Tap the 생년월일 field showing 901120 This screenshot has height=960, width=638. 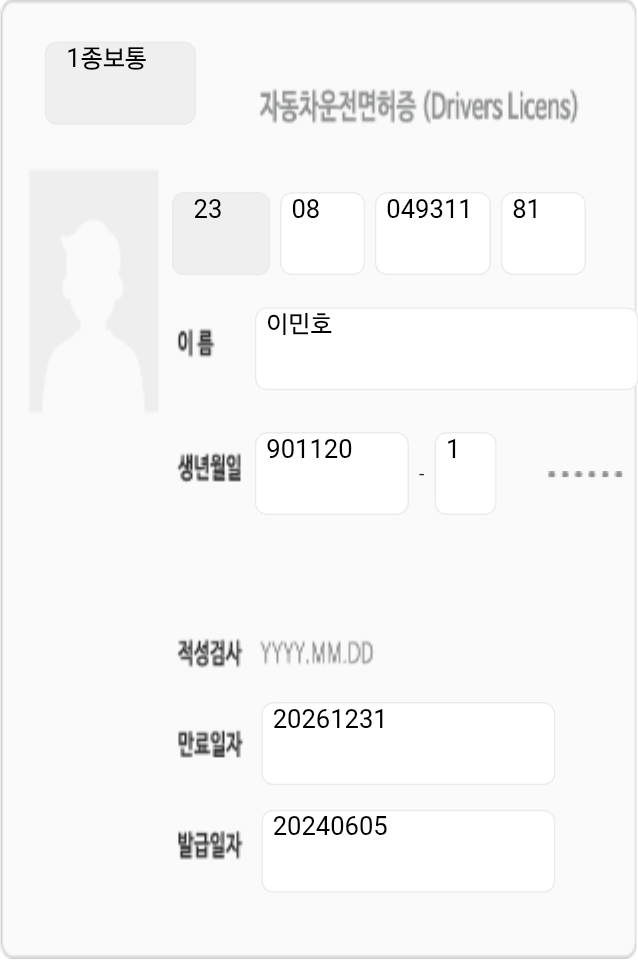coord(332,473)
